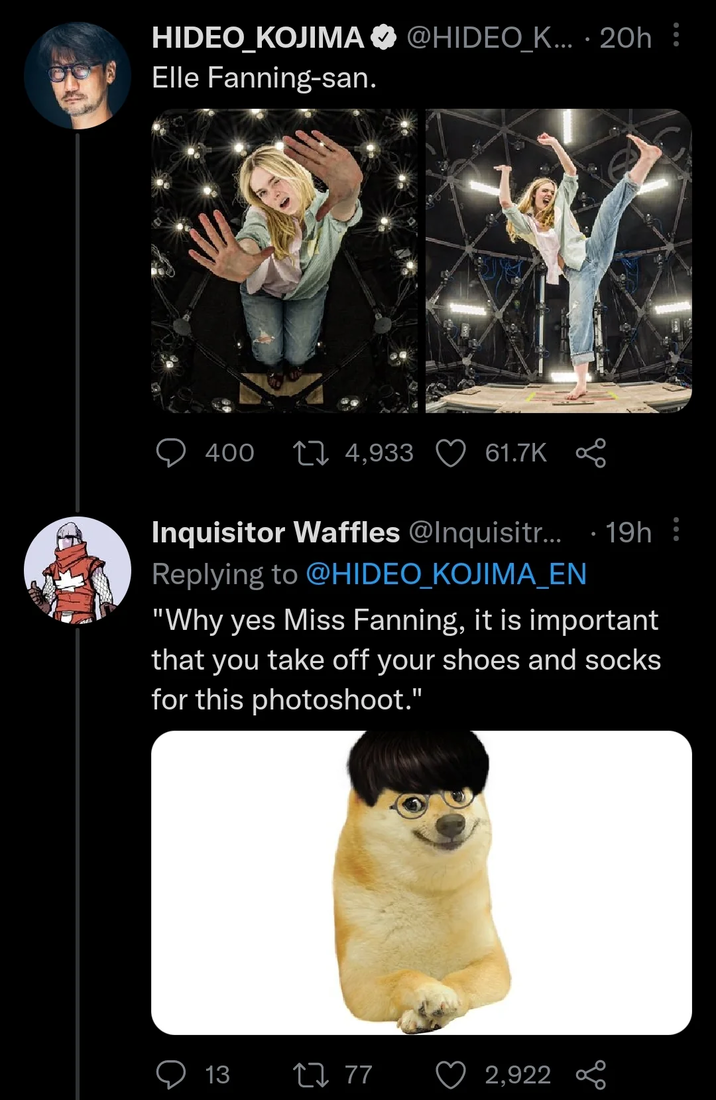Reply to Inquisitor Waffles' tweet
Viewport: 716px width, 1100px height.
[x=174, y=1075]
